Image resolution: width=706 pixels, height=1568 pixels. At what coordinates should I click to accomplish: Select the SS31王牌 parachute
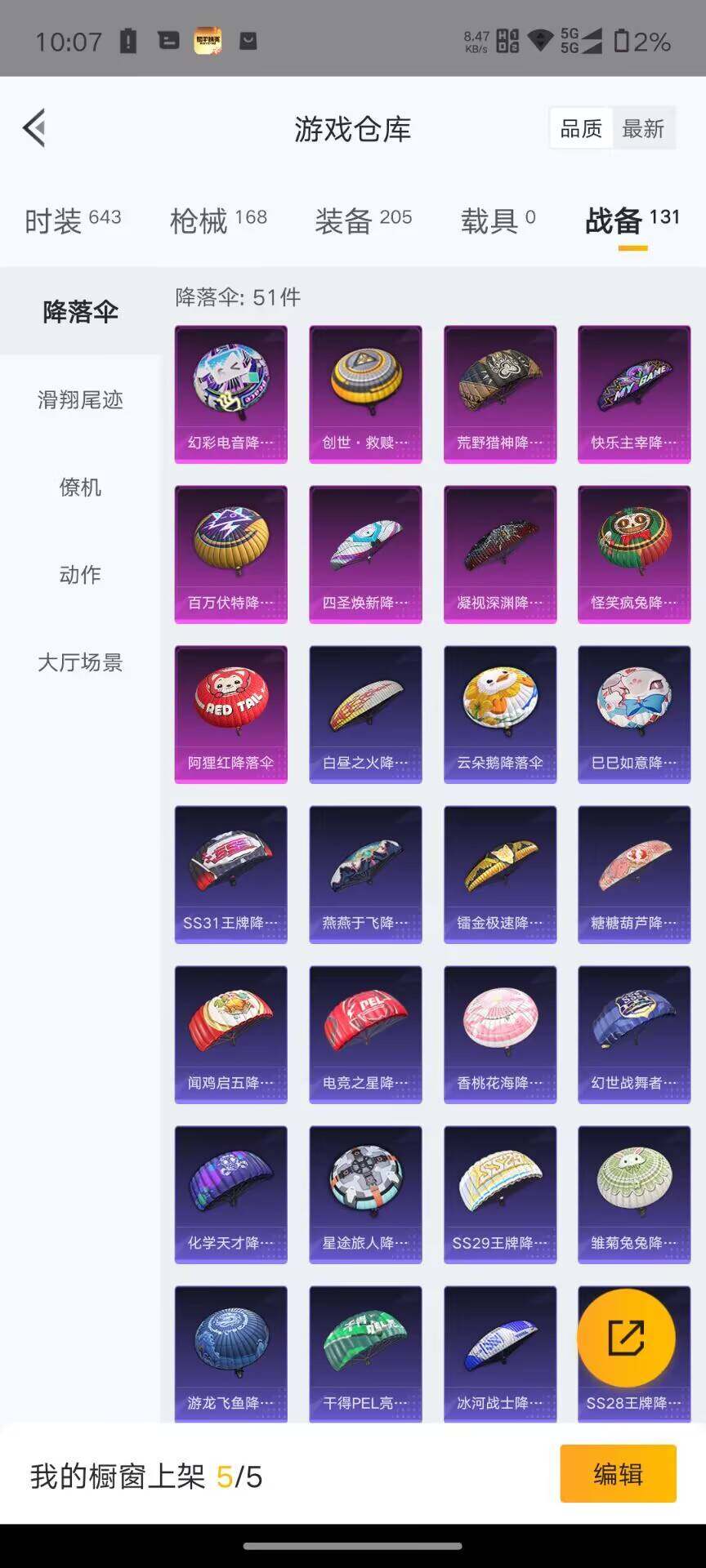click(230, 874)
